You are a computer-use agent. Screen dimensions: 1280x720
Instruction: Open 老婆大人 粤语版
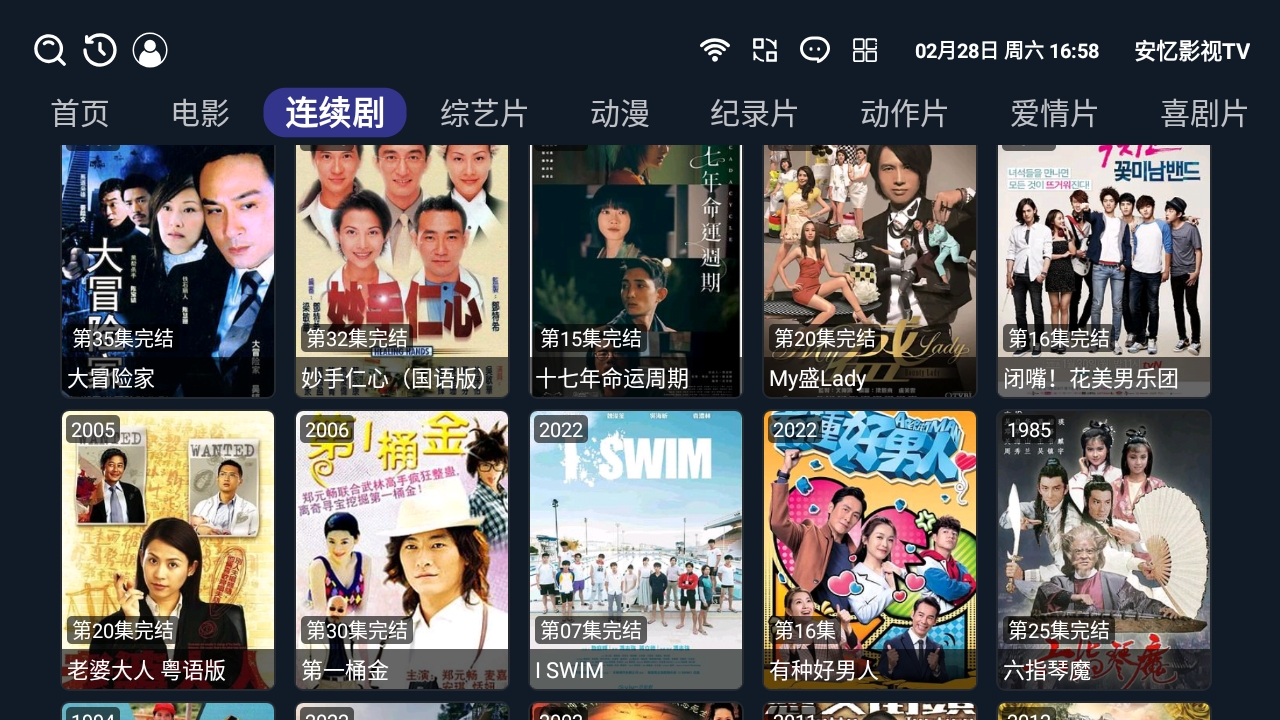(168, 550)
